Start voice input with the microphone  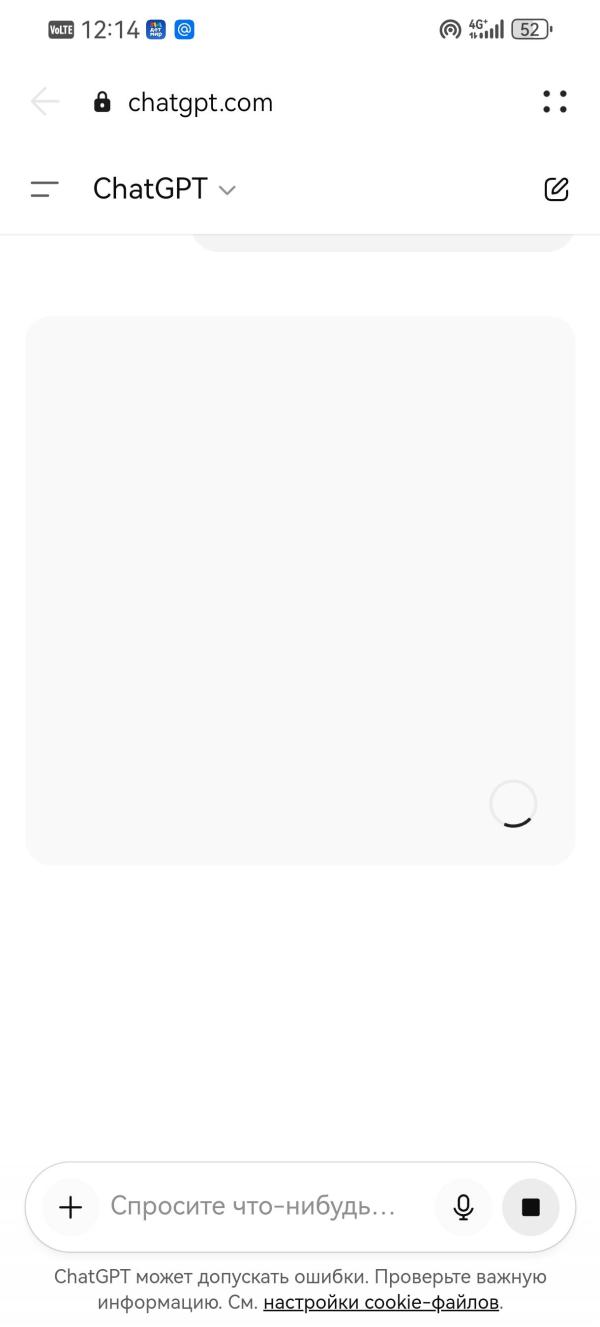click(463, 1207)
